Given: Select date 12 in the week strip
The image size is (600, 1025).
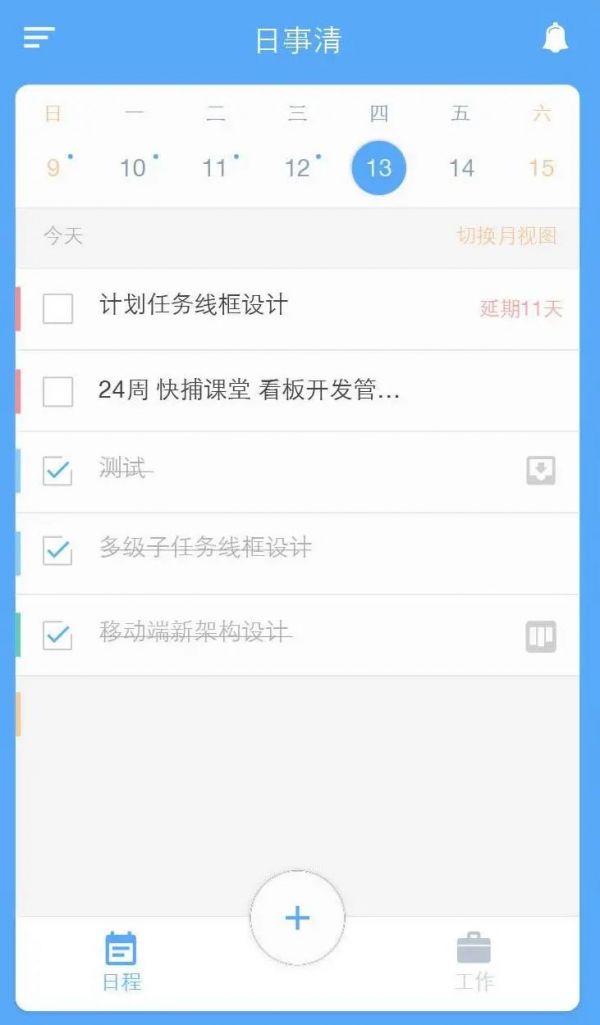Looking at the screenshot, I should (x=297, y=168).
